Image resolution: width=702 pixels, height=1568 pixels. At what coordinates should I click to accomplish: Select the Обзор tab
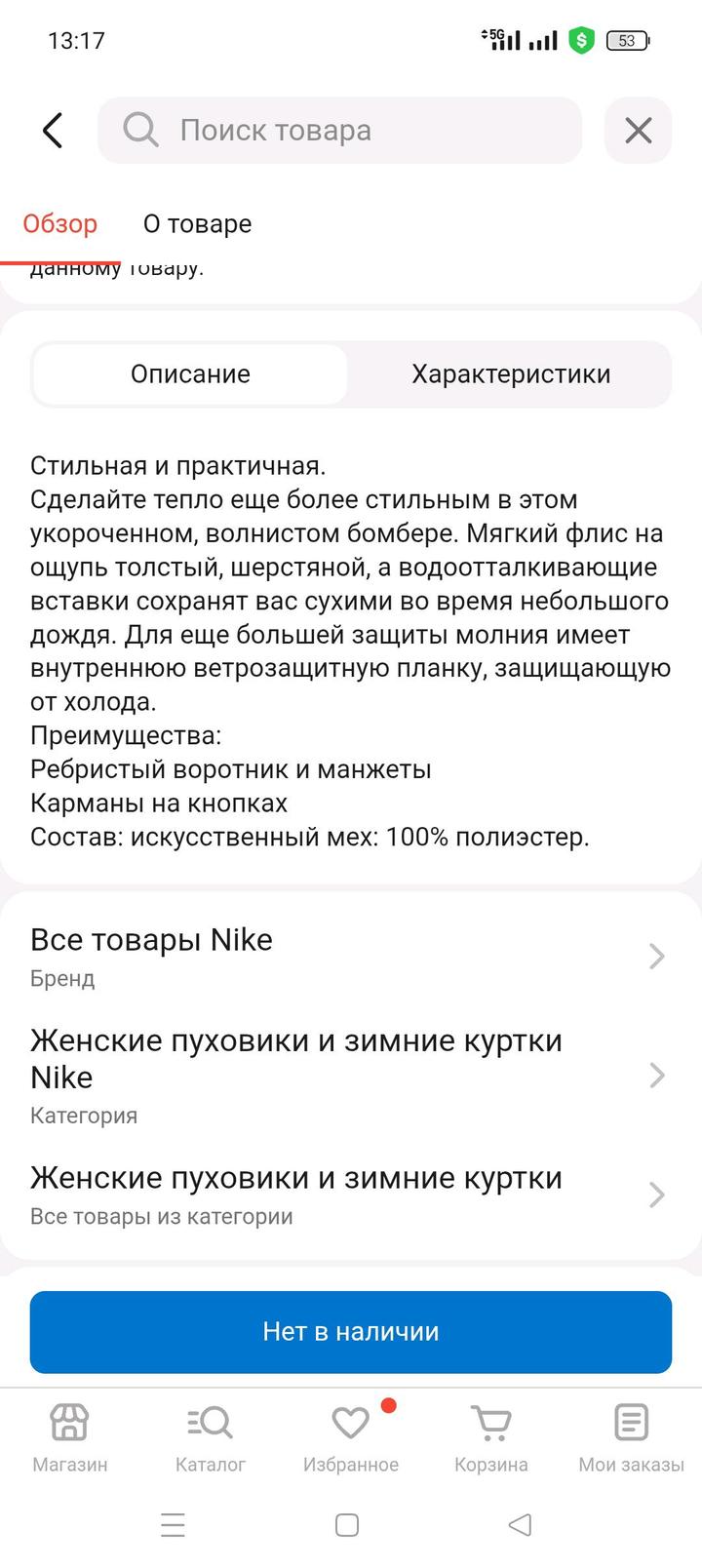pos(60,224)
